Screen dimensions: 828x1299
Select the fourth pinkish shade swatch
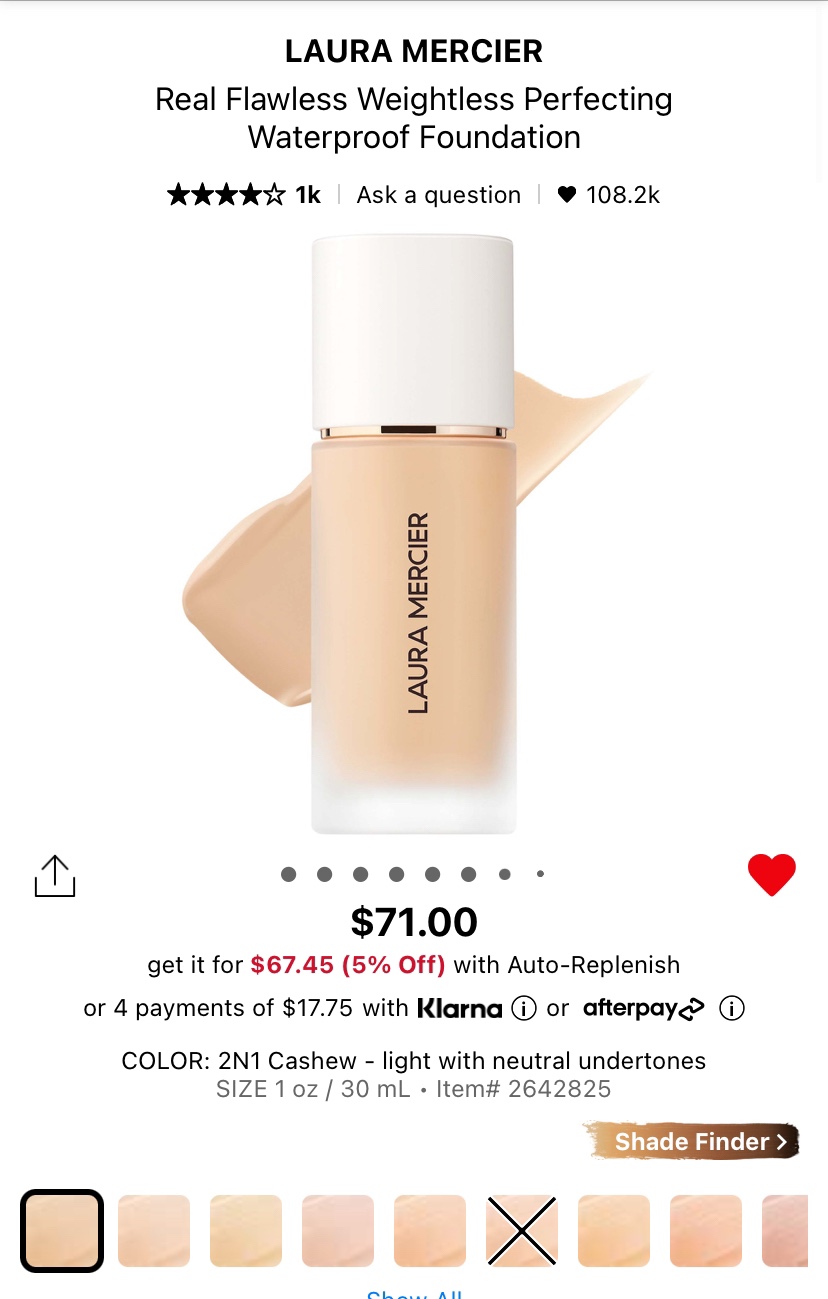(338, 1230)
